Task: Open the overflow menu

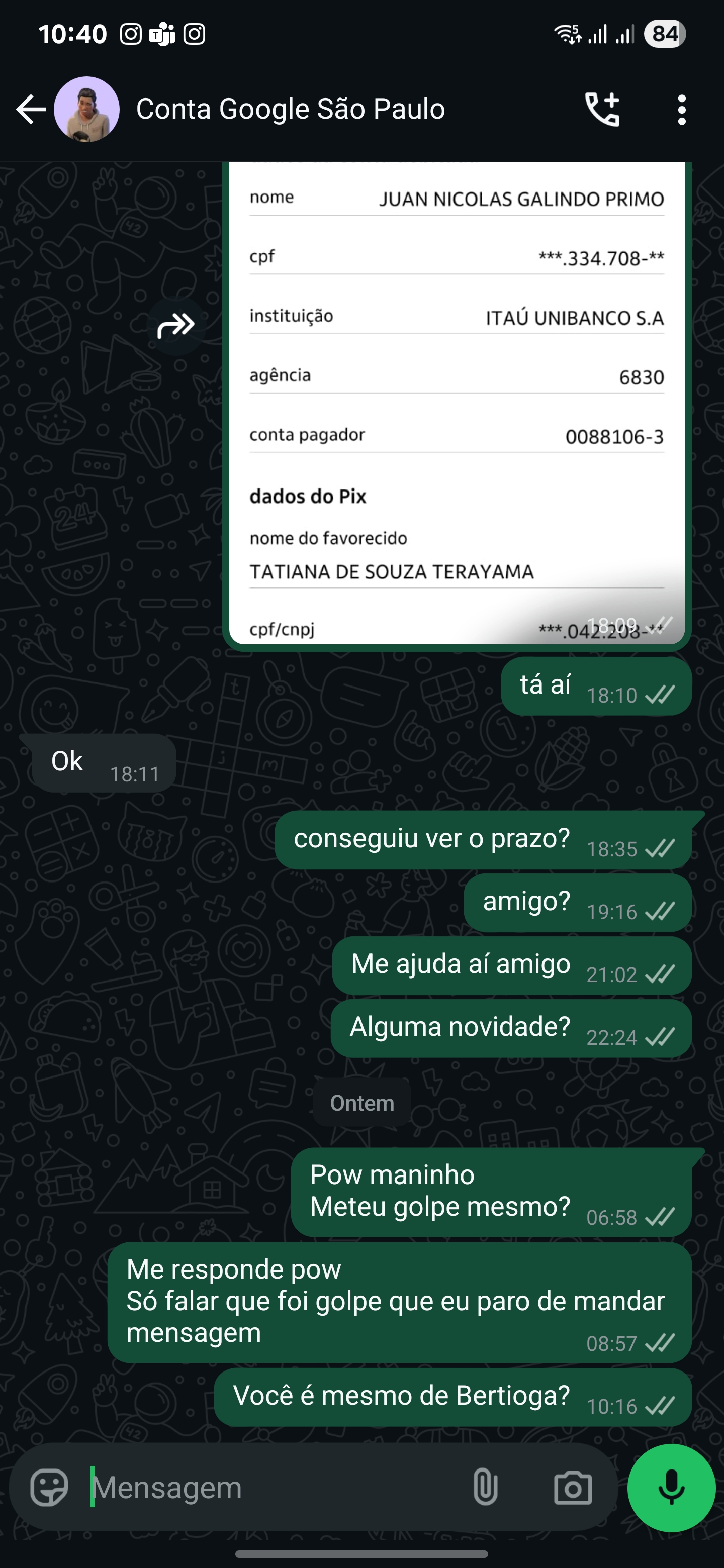Action: click(x=681, y=110)
